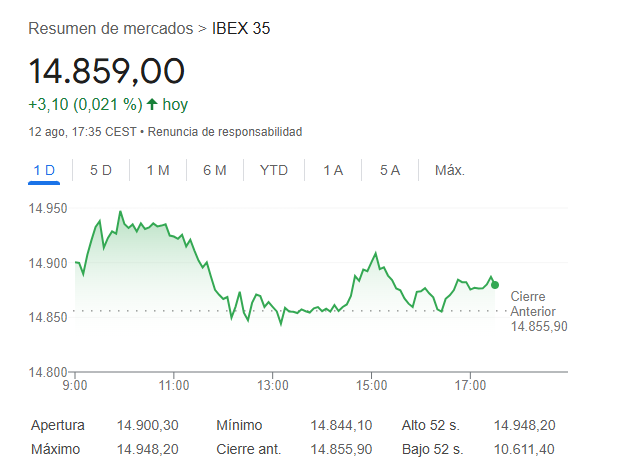Open the Resumen de mercados link
This screenshot has height=470, width=622.
[111, 28]
